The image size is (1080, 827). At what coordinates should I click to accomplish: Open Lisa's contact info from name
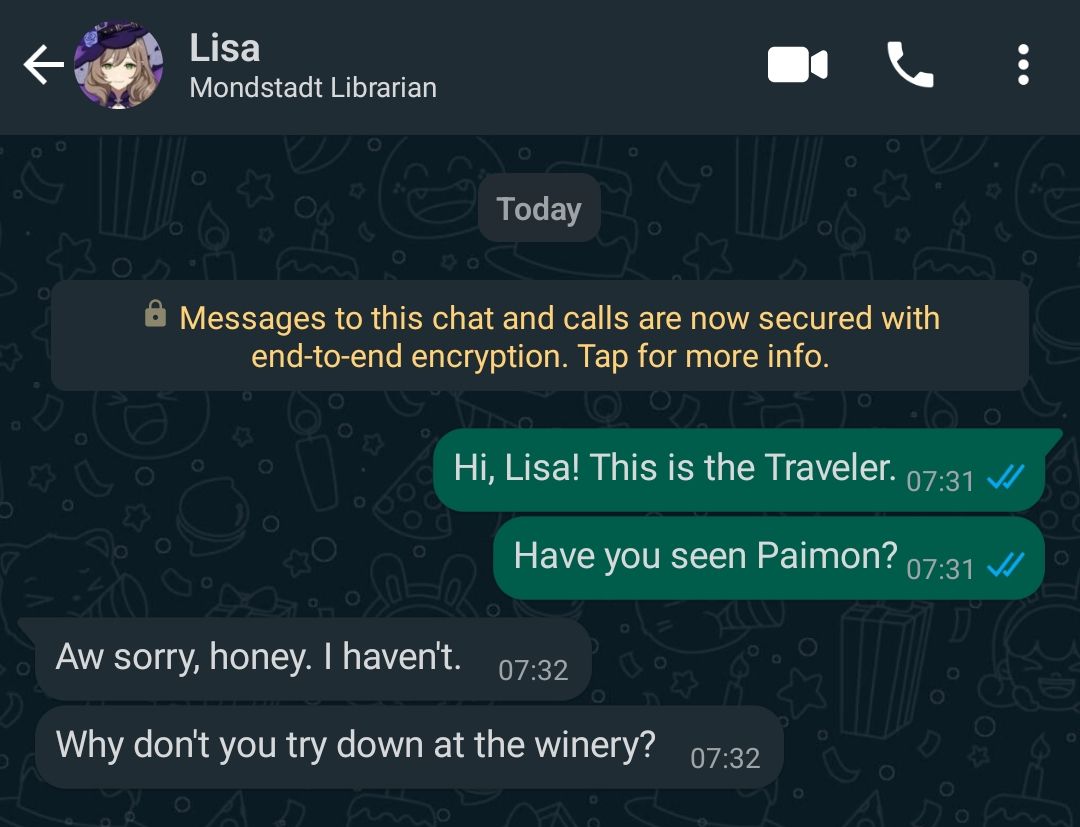[x=225, y=48]
